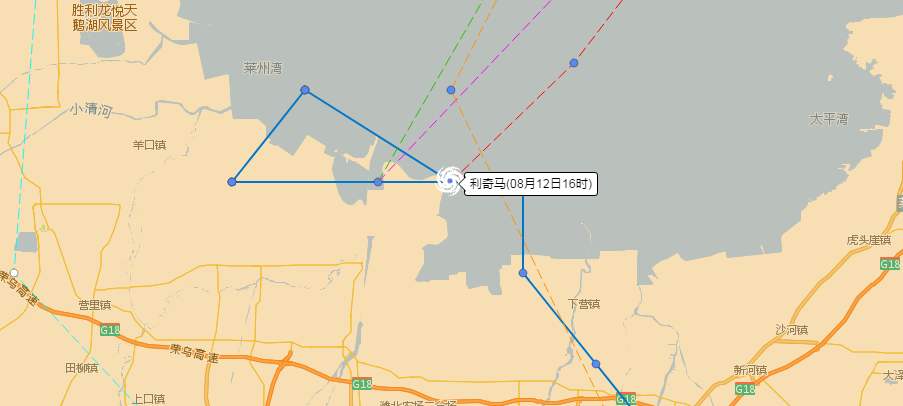Select track point below 莱州湾 label
The width and height of the screenshot is (903, 406).
click(x=305, y=91)
